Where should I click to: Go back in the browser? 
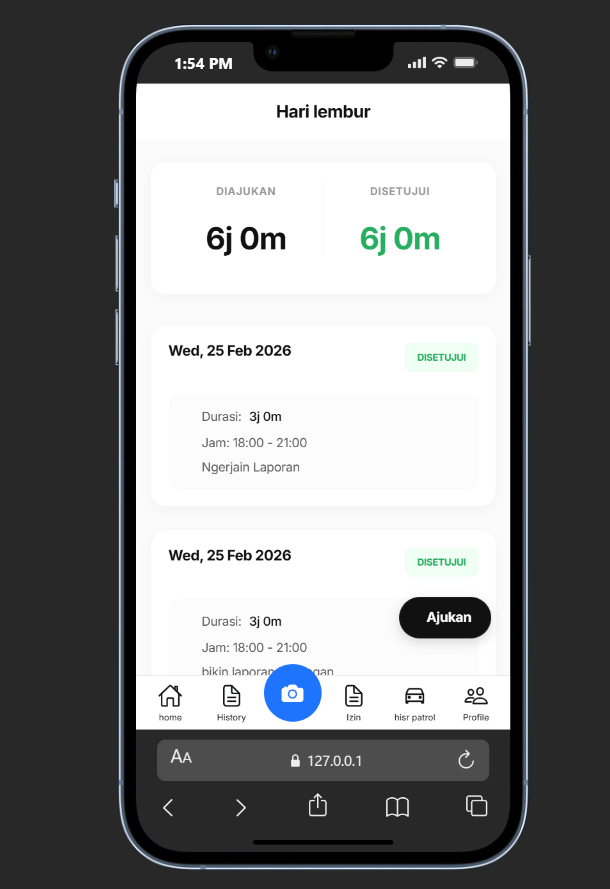168,807
